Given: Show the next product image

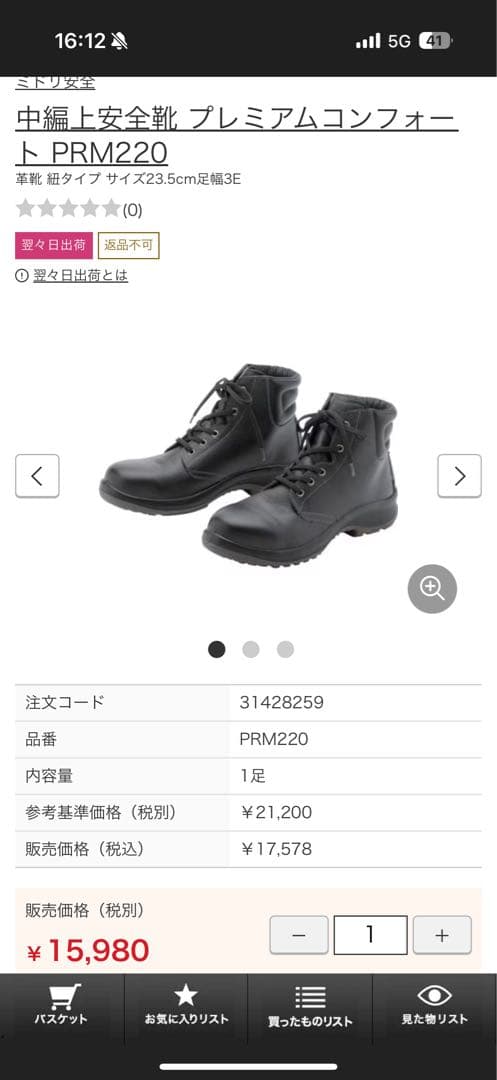Looking at the screenshot, I should tap(459, 476).
